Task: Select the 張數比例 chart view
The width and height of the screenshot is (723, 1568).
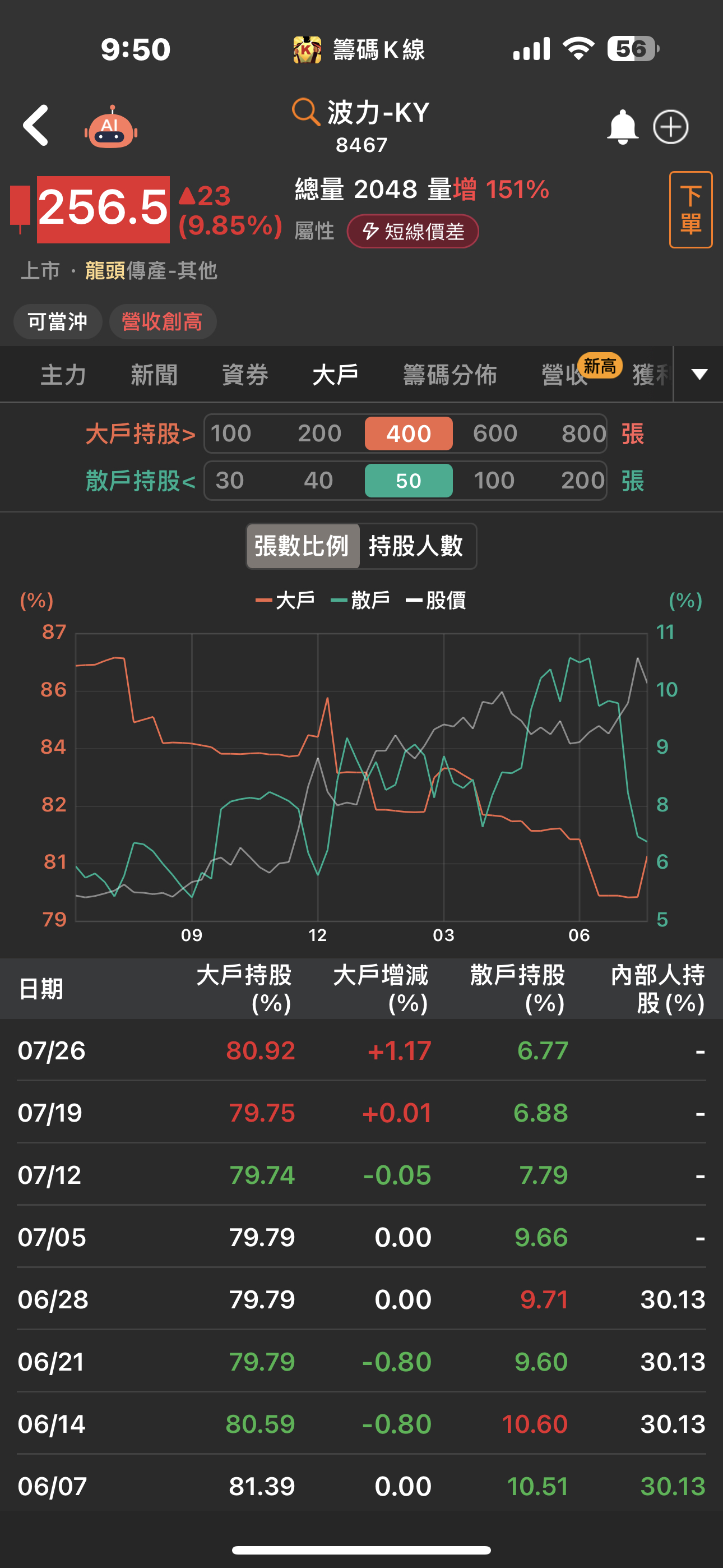Action: coord(302,546)
